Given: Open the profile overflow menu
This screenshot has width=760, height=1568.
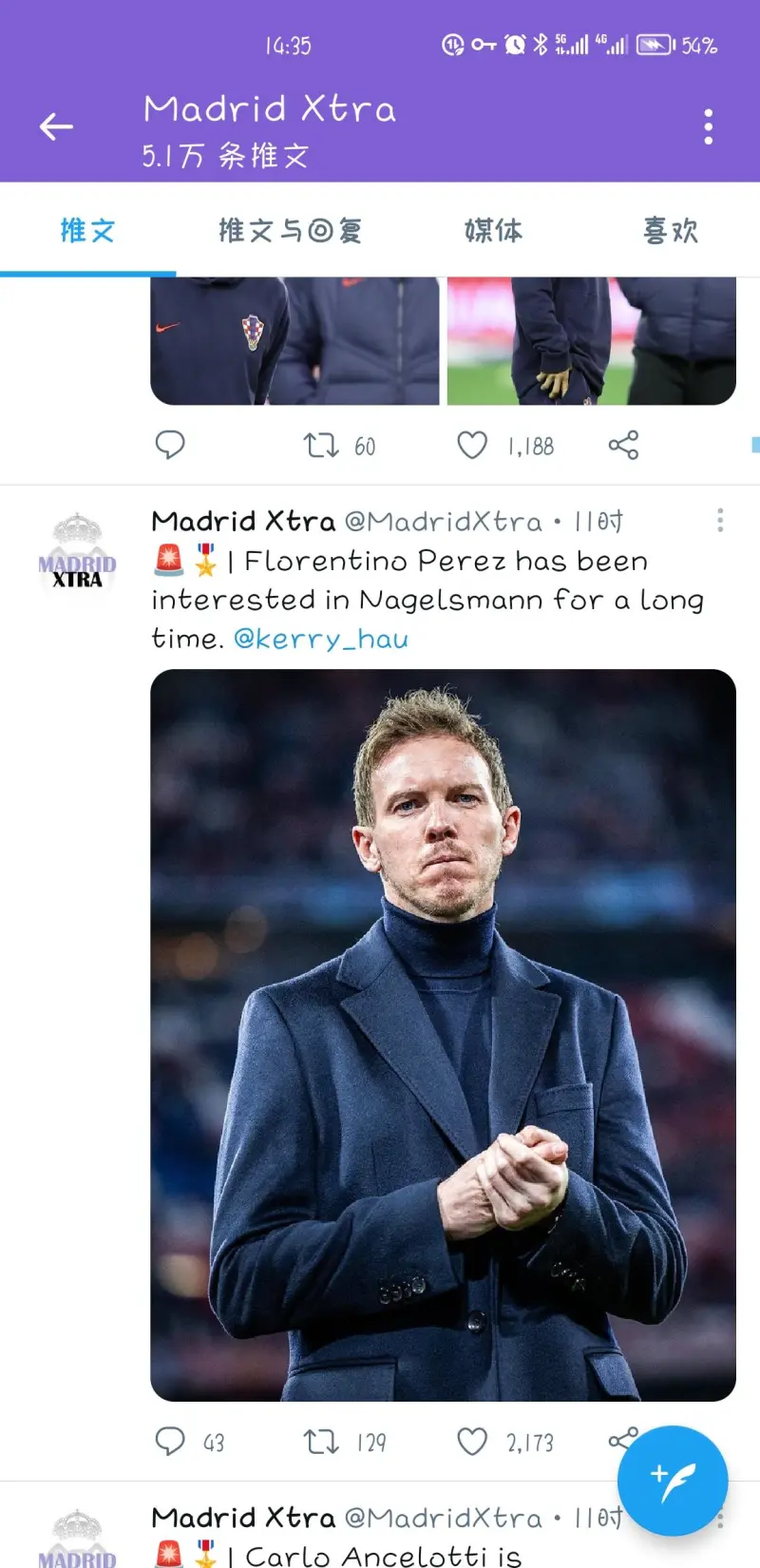Looking at the screenshot, I should pos(708,126).
